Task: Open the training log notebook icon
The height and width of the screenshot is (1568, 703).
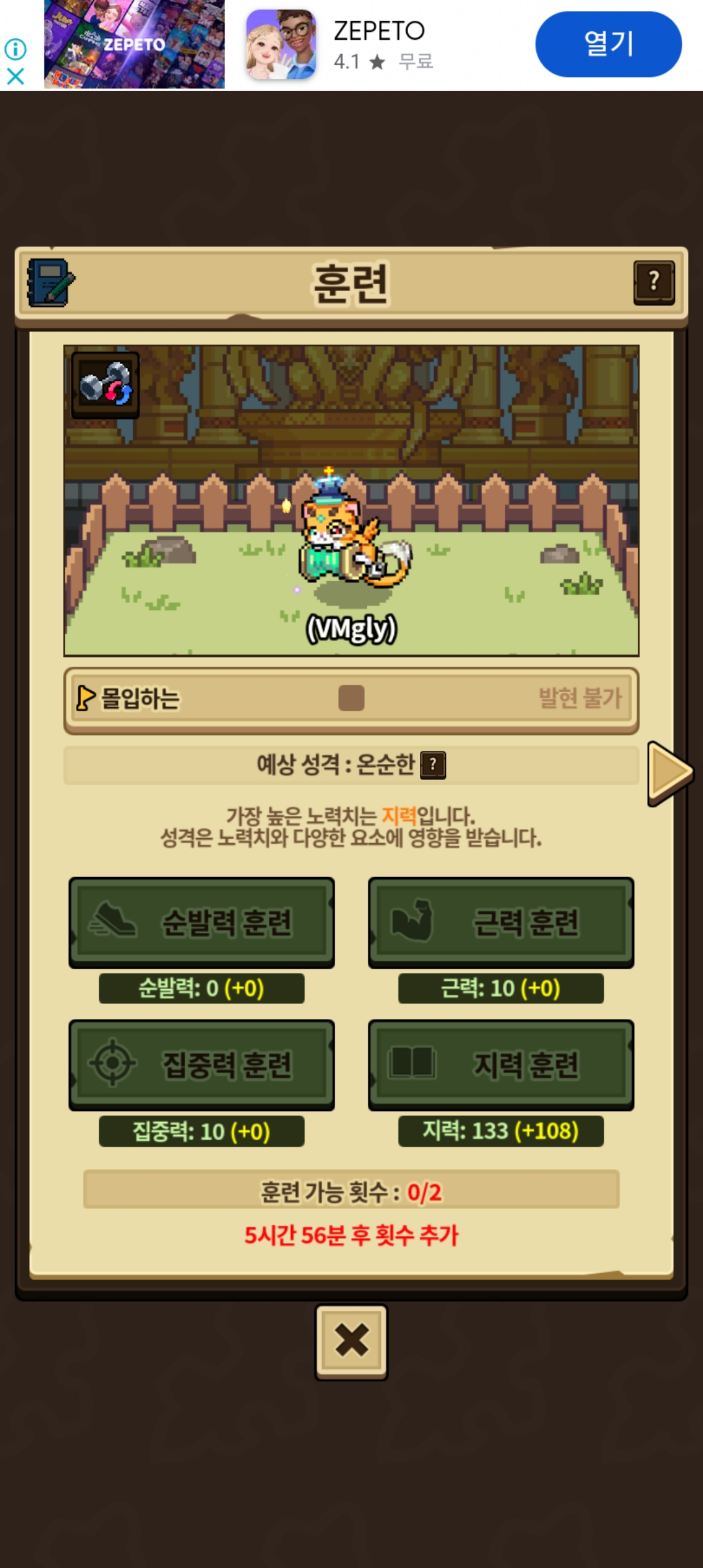Action: pyautogui.click(x=50, y=283)
